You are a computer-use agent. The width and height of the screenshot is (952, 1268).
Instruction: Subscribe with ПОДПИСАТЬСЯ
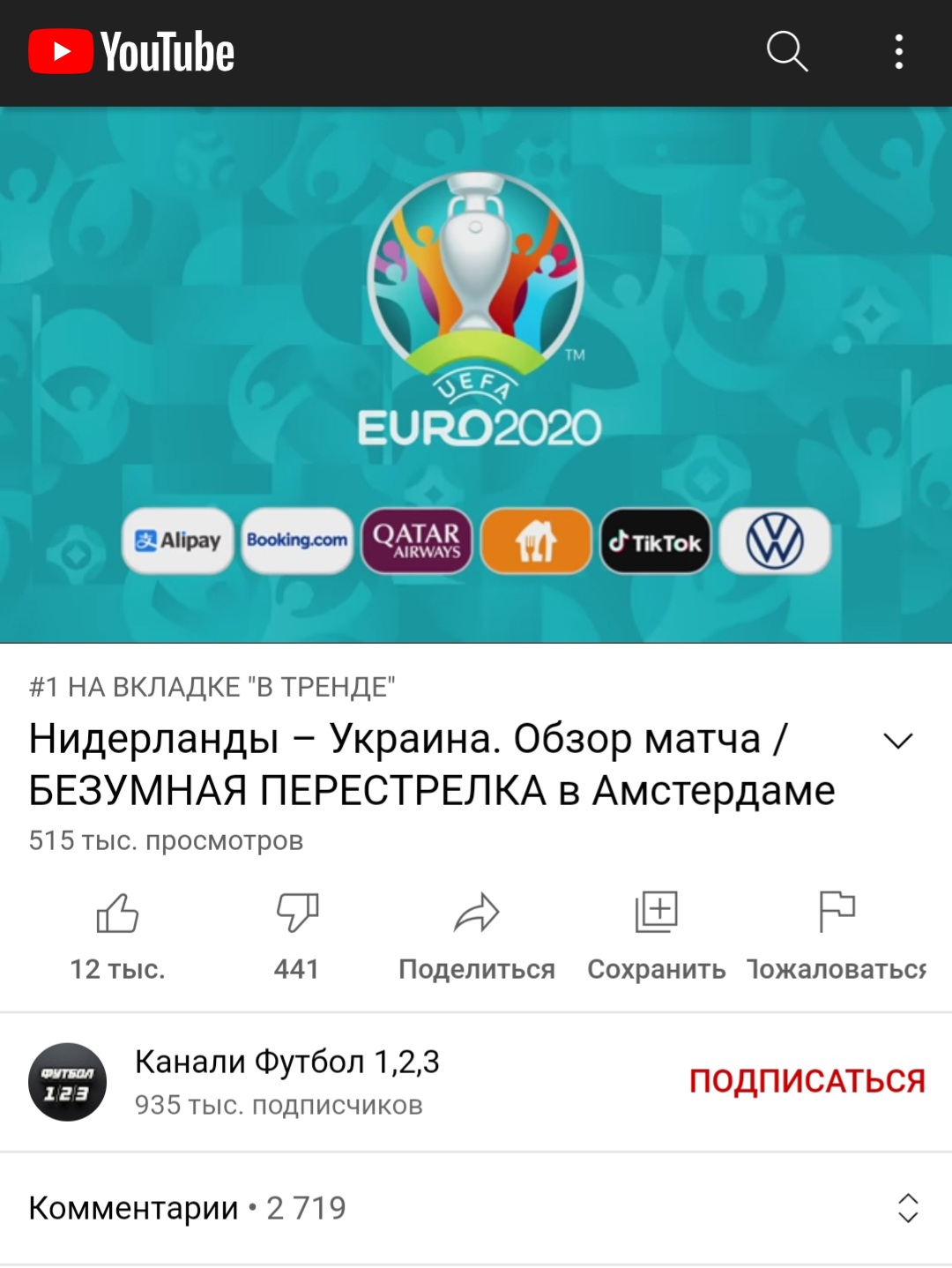[807, 1081]
